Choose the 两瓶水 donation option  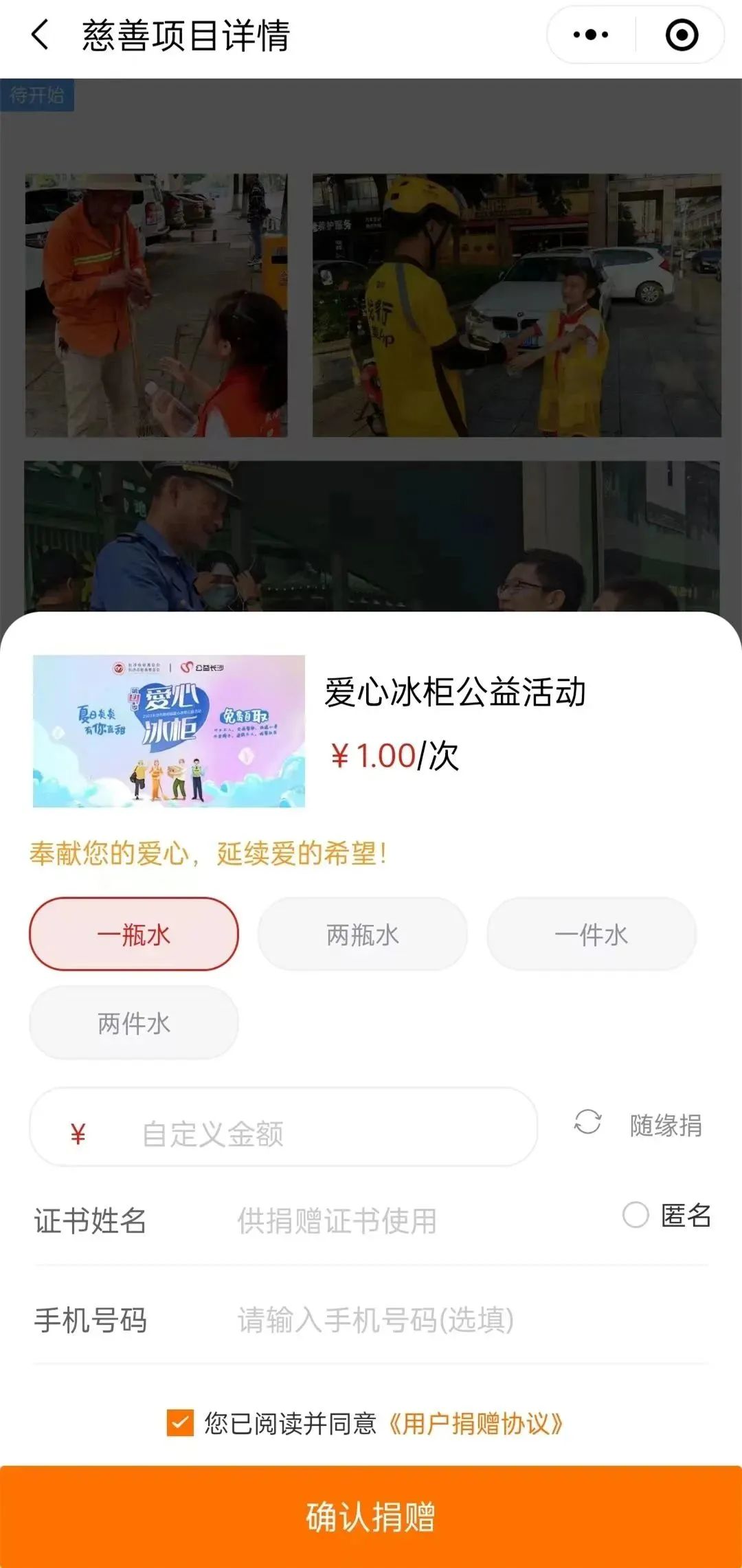coord(363,934)
